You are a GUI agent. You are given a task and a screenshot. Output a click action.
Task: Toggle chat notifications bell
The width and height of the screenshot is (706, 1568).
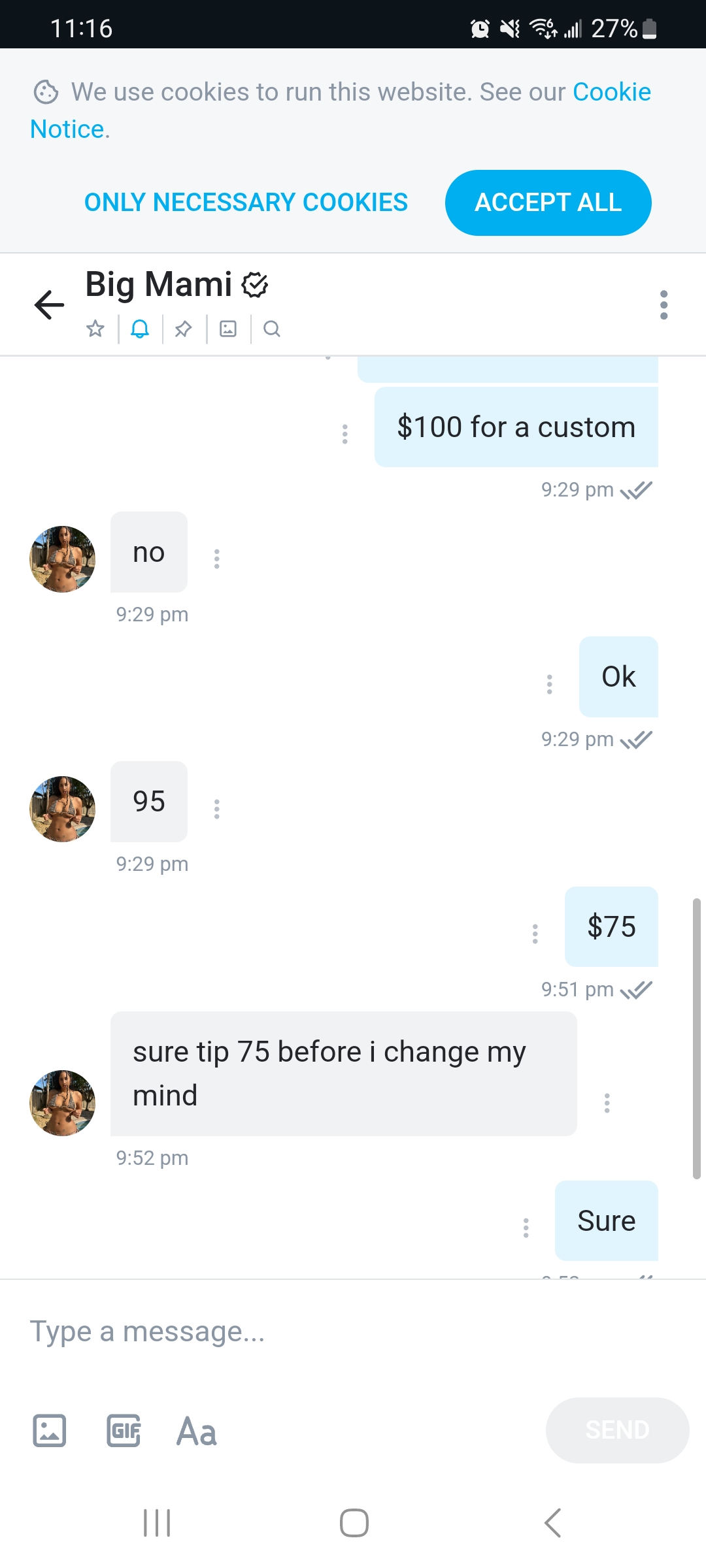tap(140, 329)
